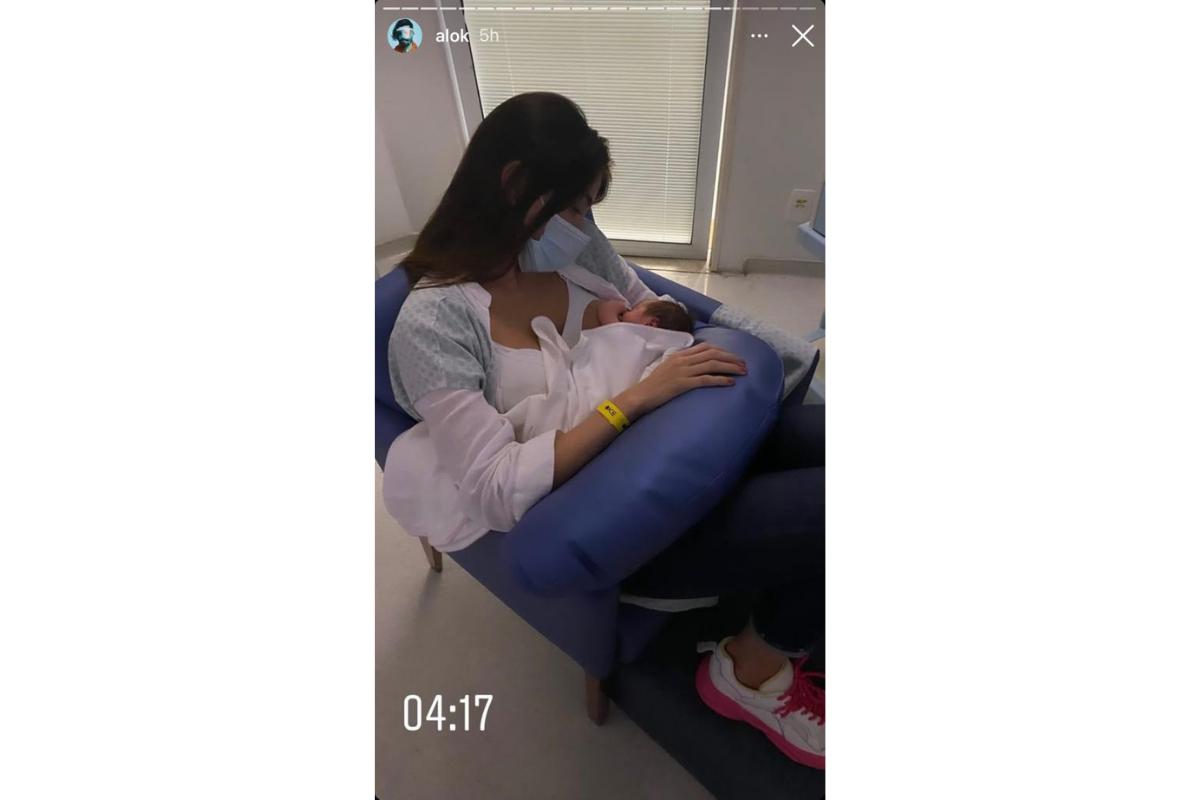1200x800 pixels.
Task: Tap the alok username
Action: pyautogui.click(x=452, y=35)
